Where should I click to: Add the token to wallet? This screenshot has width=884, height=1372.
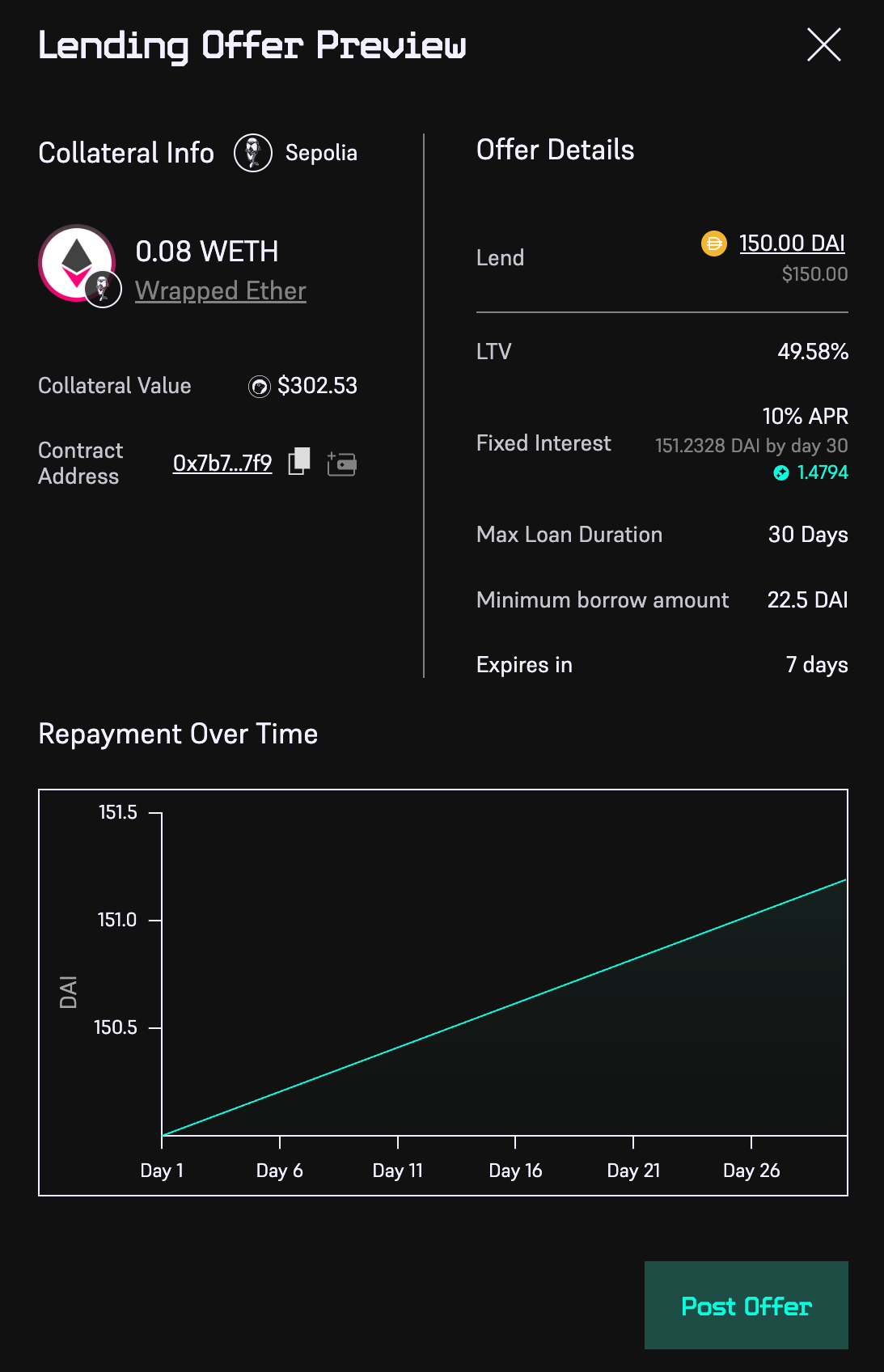coord(341,464)
